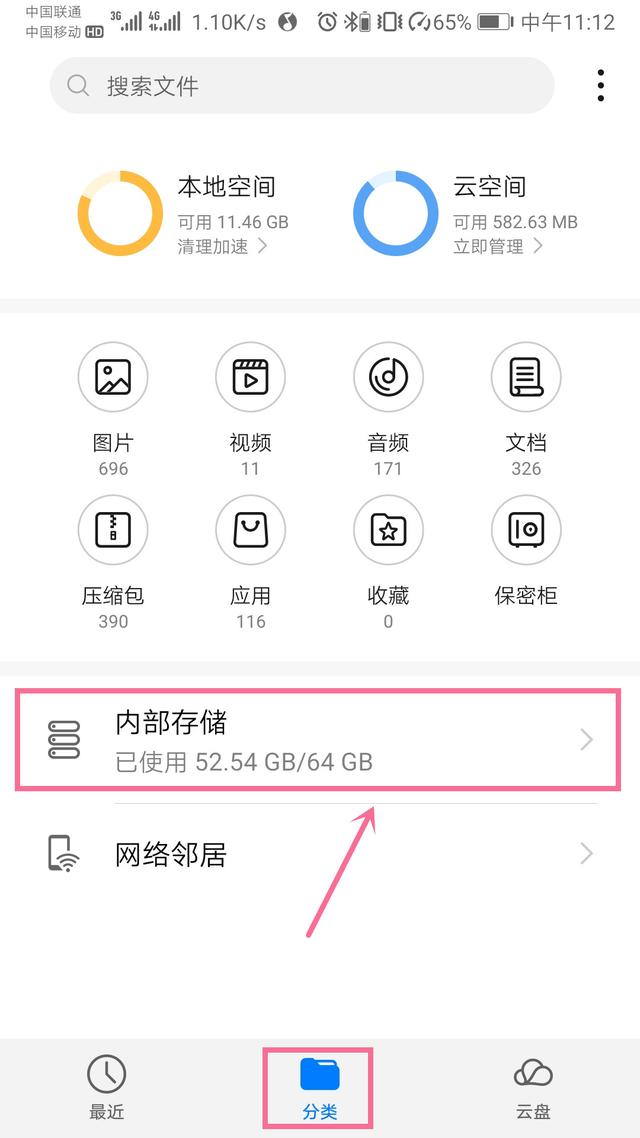Open the 压缩包 category
The height and width of the screenshot is (1138, 640).
113,531
